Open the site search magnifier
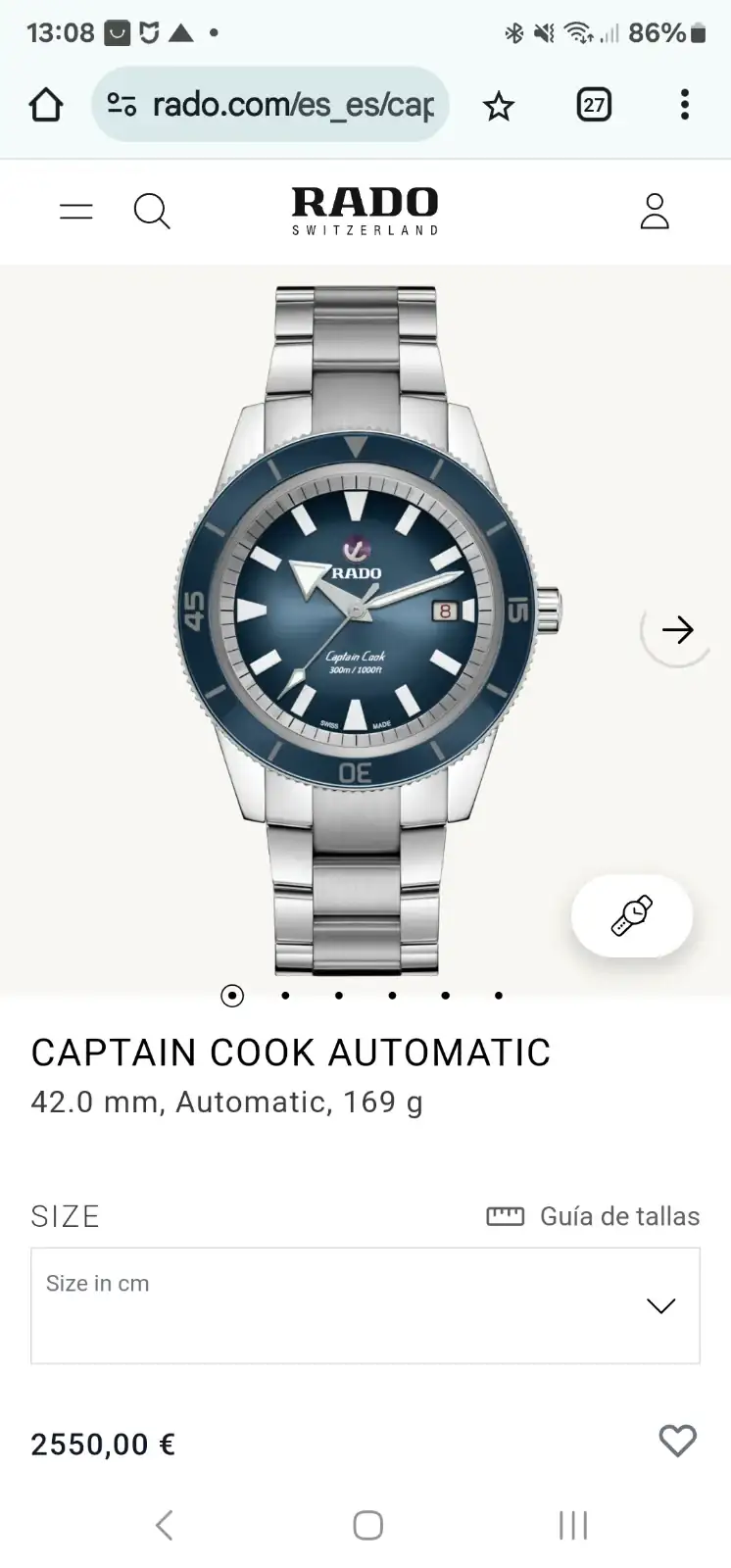731x1568 pixels. coord(152,211)
